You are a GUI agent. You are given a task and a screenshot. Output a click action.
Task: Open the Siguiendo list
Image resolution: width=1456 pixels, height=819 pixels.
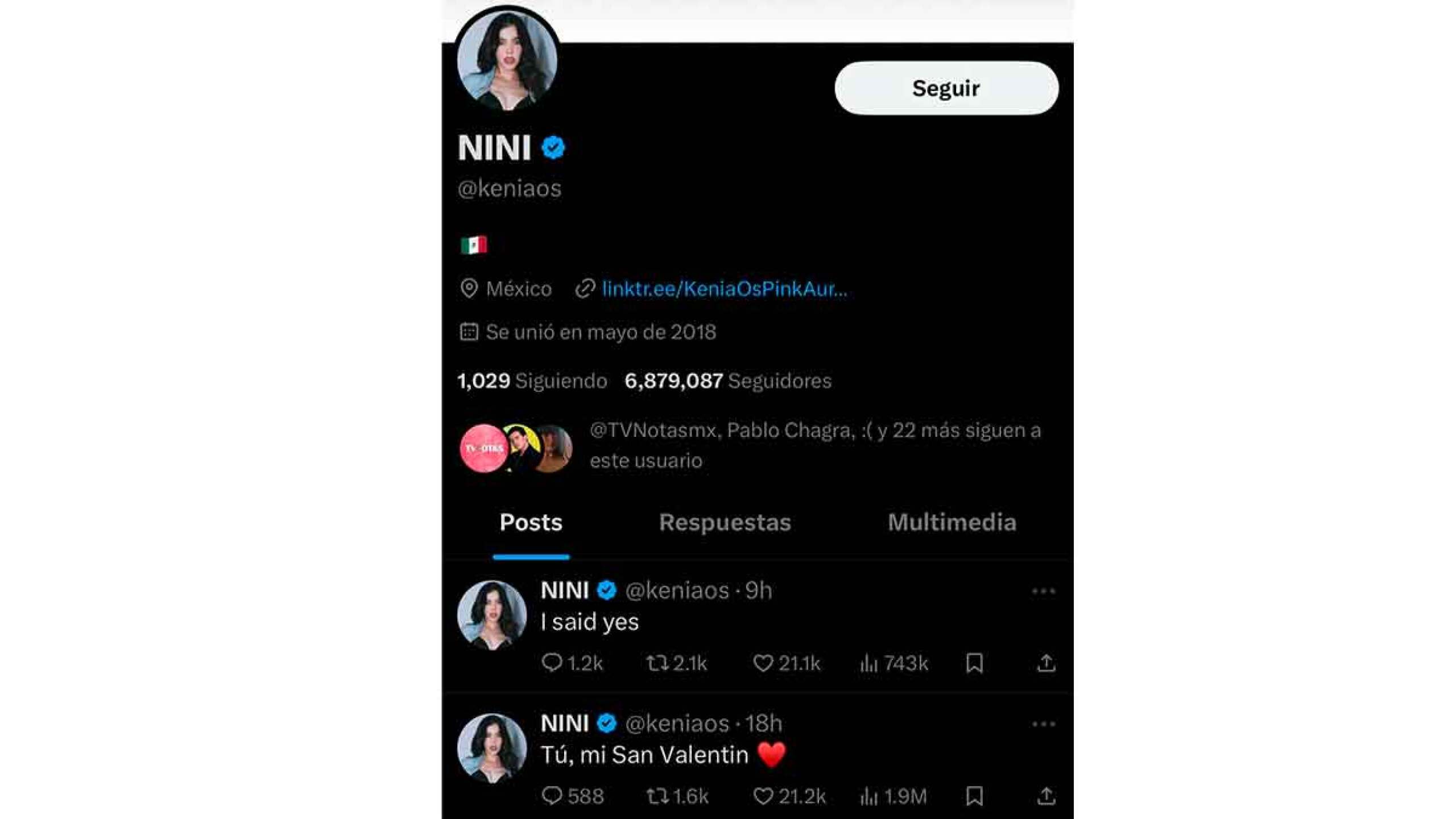coord(532,380)
